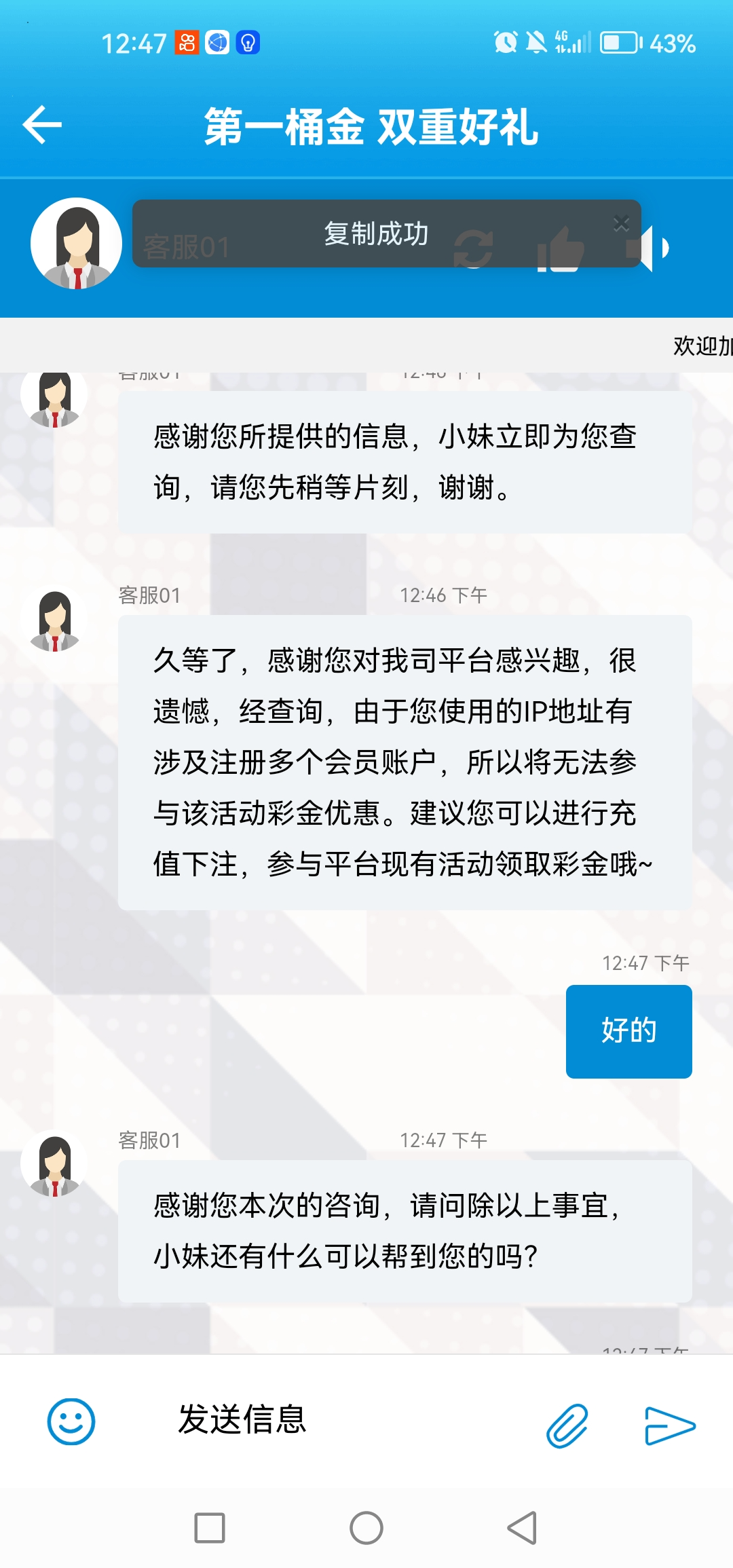Image resolution: width=733 pixels, height=1568 pixels.
Task: Open recent apps from the navigation bar
Action: click(210, 1528)
